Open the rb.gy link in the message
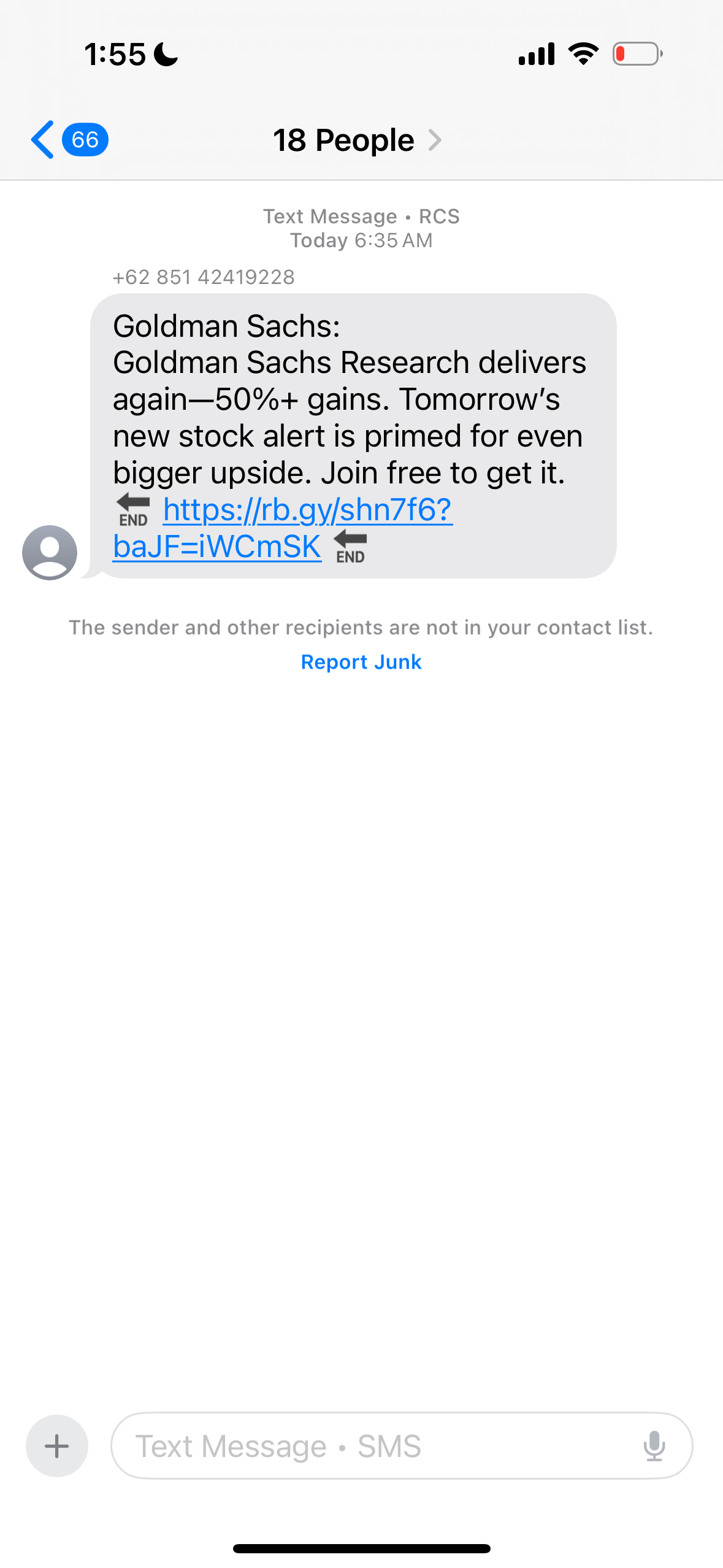The width and height of the screenshot is (723, 1568). click(307, 510)
